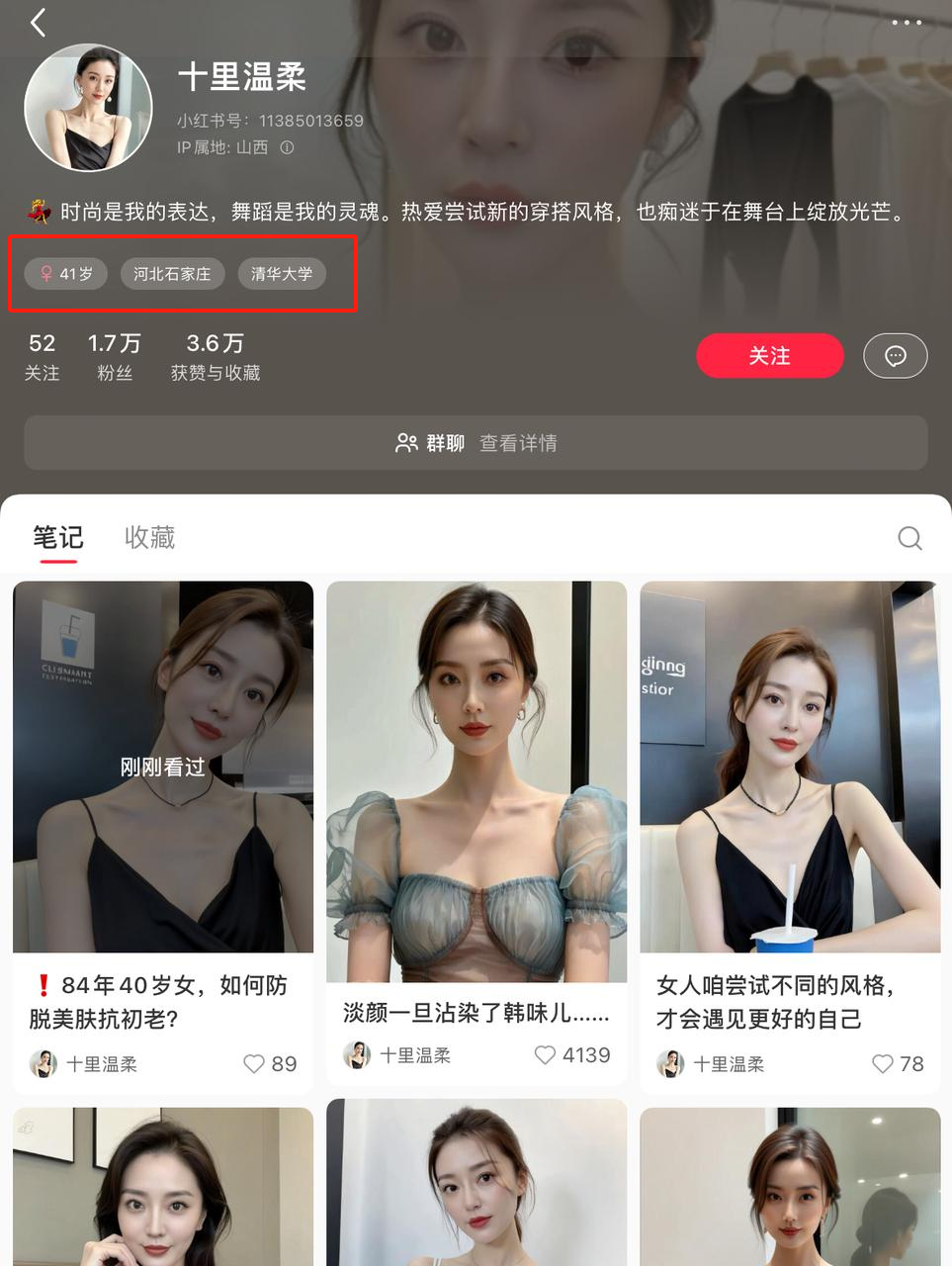
Task: Like the note with 78 likes
Action: tap(882, 1064)
